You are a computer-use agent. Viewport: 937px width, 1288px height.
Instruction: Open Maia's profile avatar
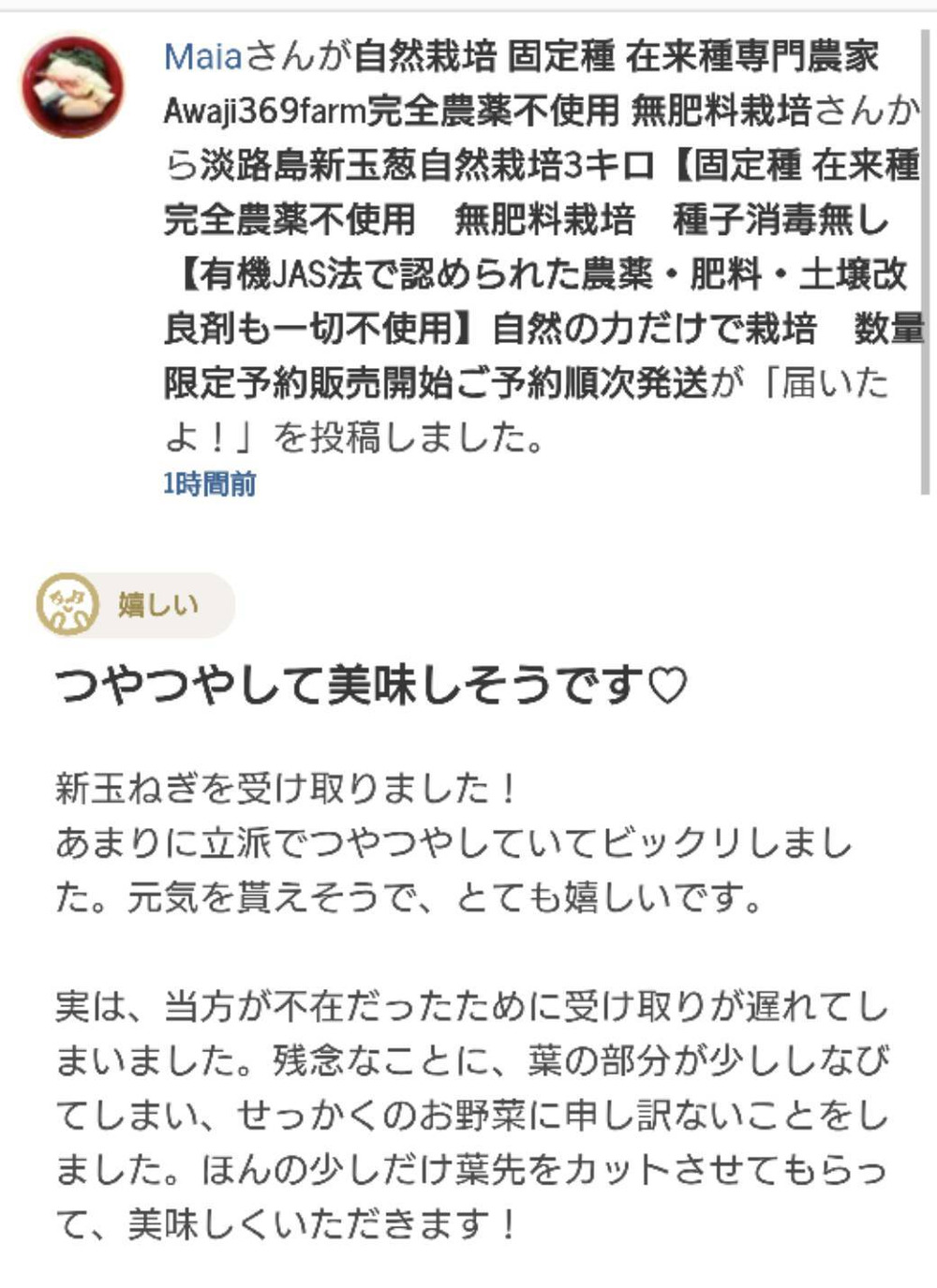[x=73, y=86]
